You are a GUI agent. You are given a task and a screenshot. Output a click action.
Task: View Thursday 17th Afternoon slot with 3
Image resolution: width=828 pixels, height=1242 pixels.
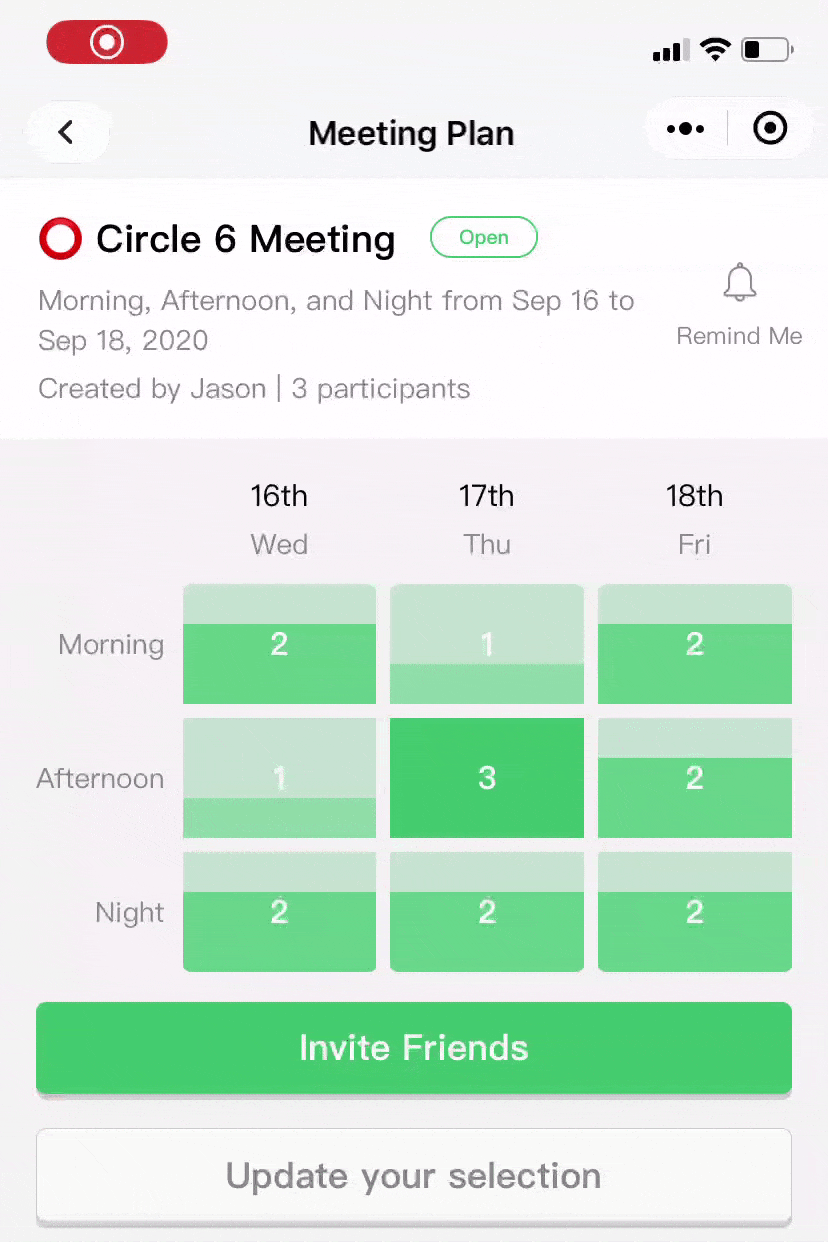pos(487,778)
